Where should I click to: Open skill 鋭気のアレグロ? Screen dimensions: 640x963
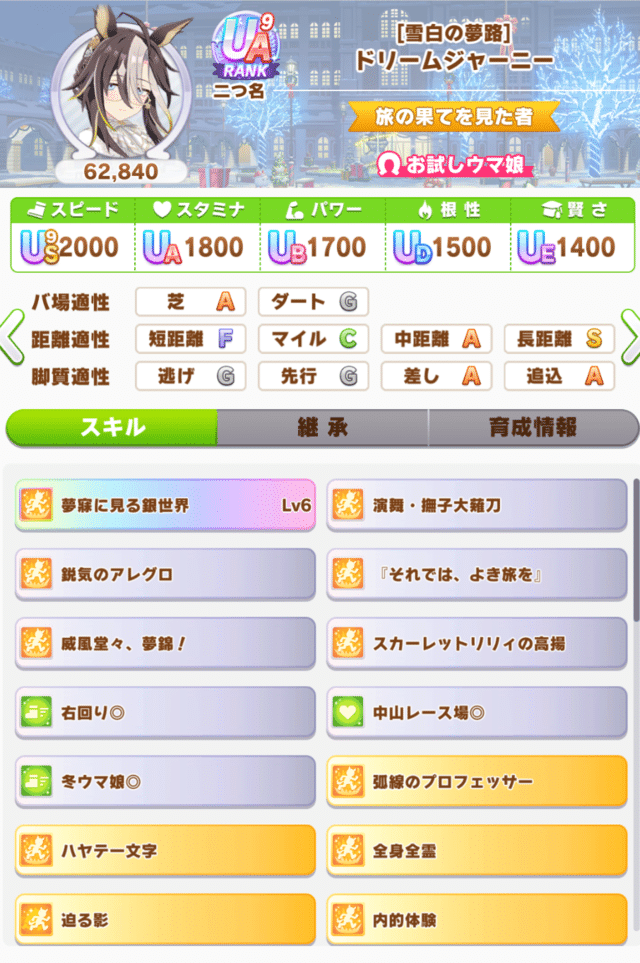pyautogui.click(x=166, y=574)
